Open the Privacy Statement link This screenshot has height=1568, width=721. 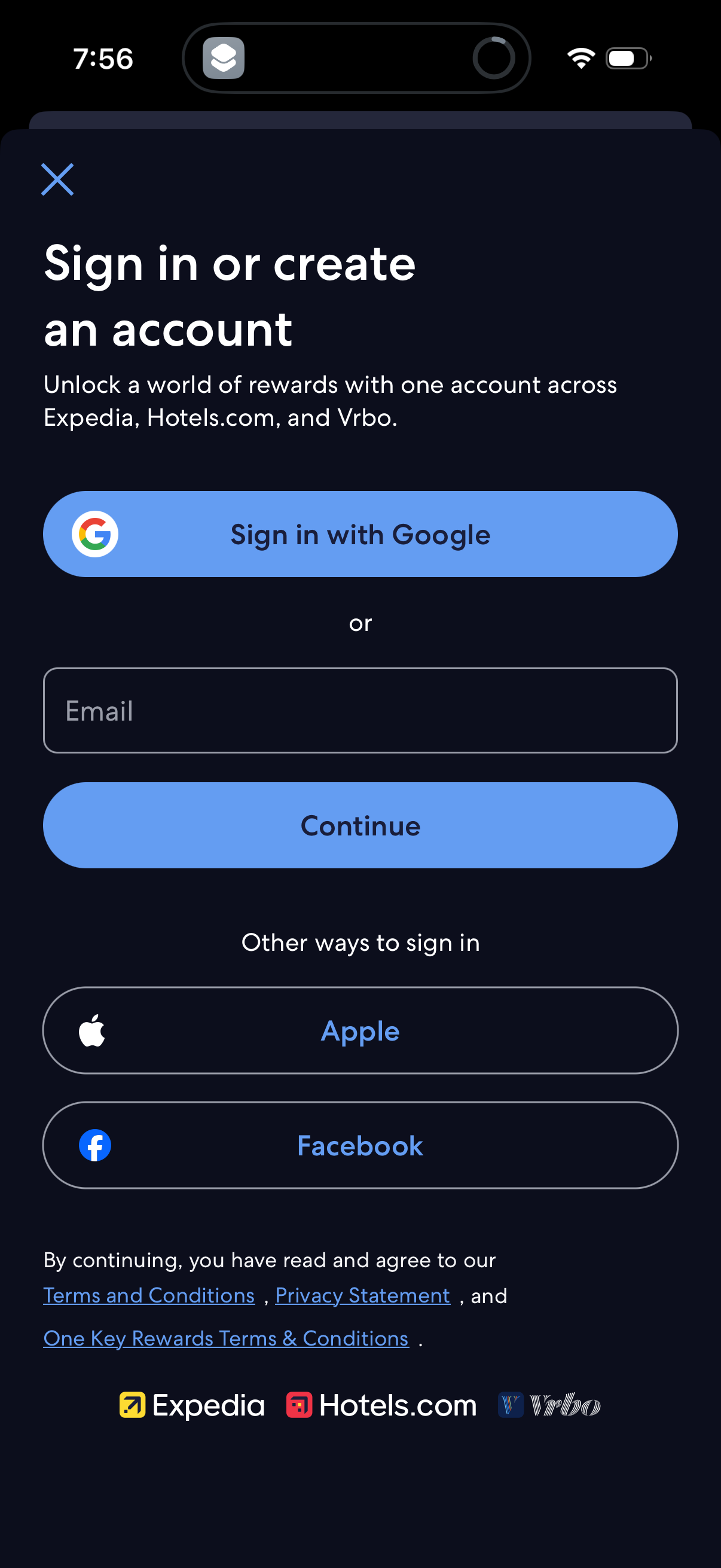click(362, 1295)
